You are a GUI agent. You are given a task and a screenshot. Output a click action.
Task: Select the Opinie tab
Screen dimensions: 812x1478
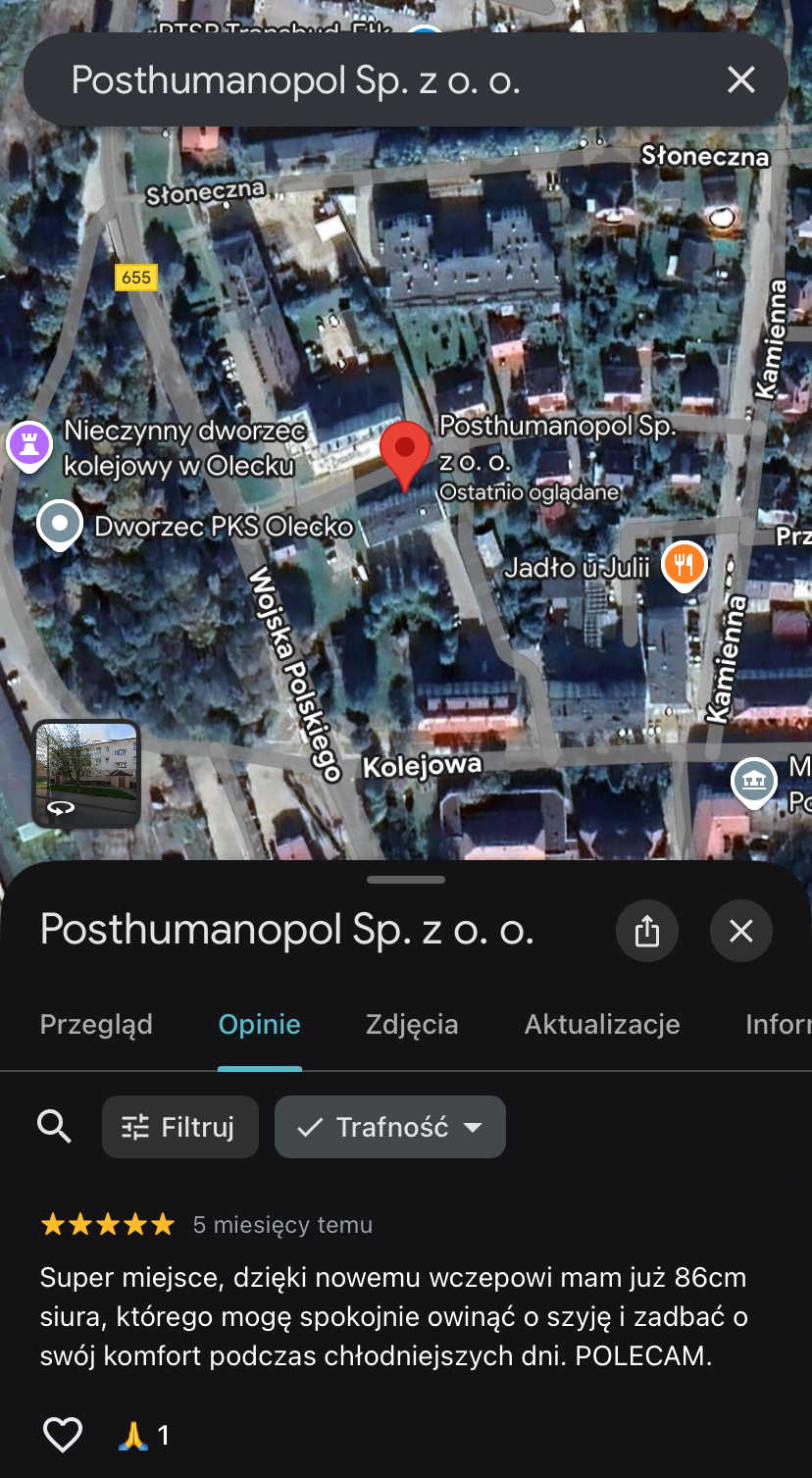[x=259, y=1024]
